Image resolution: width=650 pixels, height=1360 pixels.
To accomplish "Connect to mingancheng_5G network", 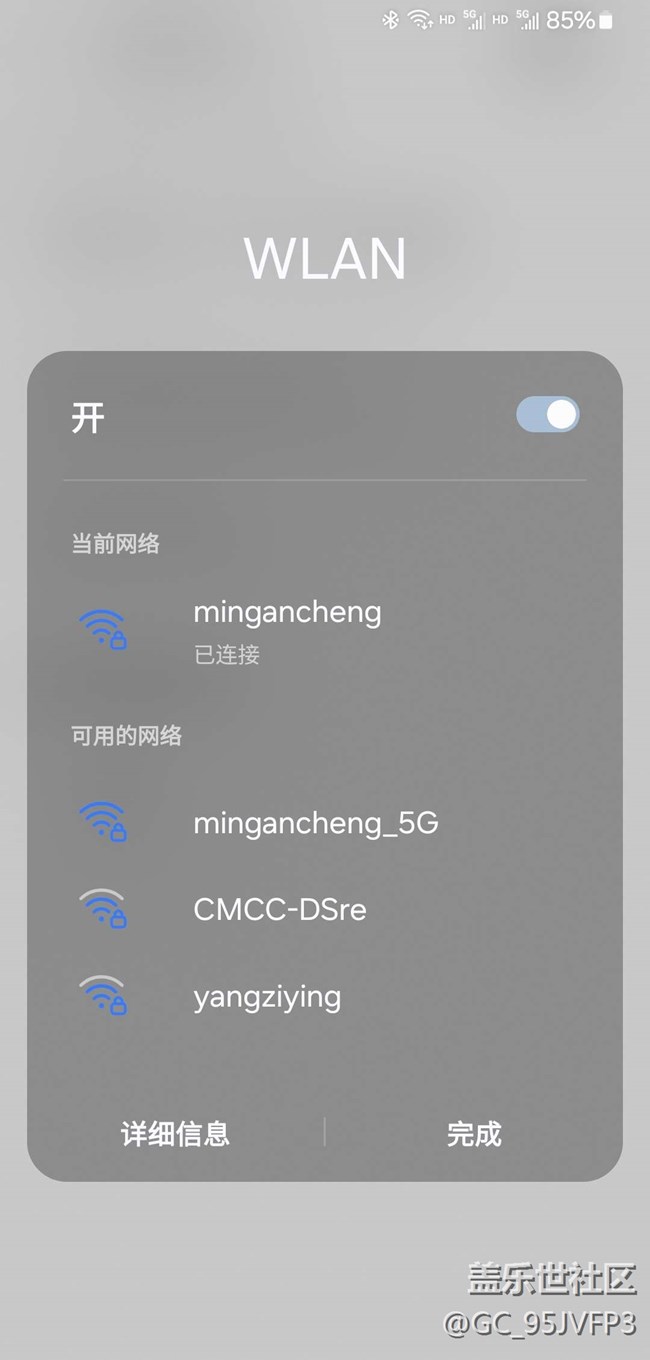I will coord(325,823).
